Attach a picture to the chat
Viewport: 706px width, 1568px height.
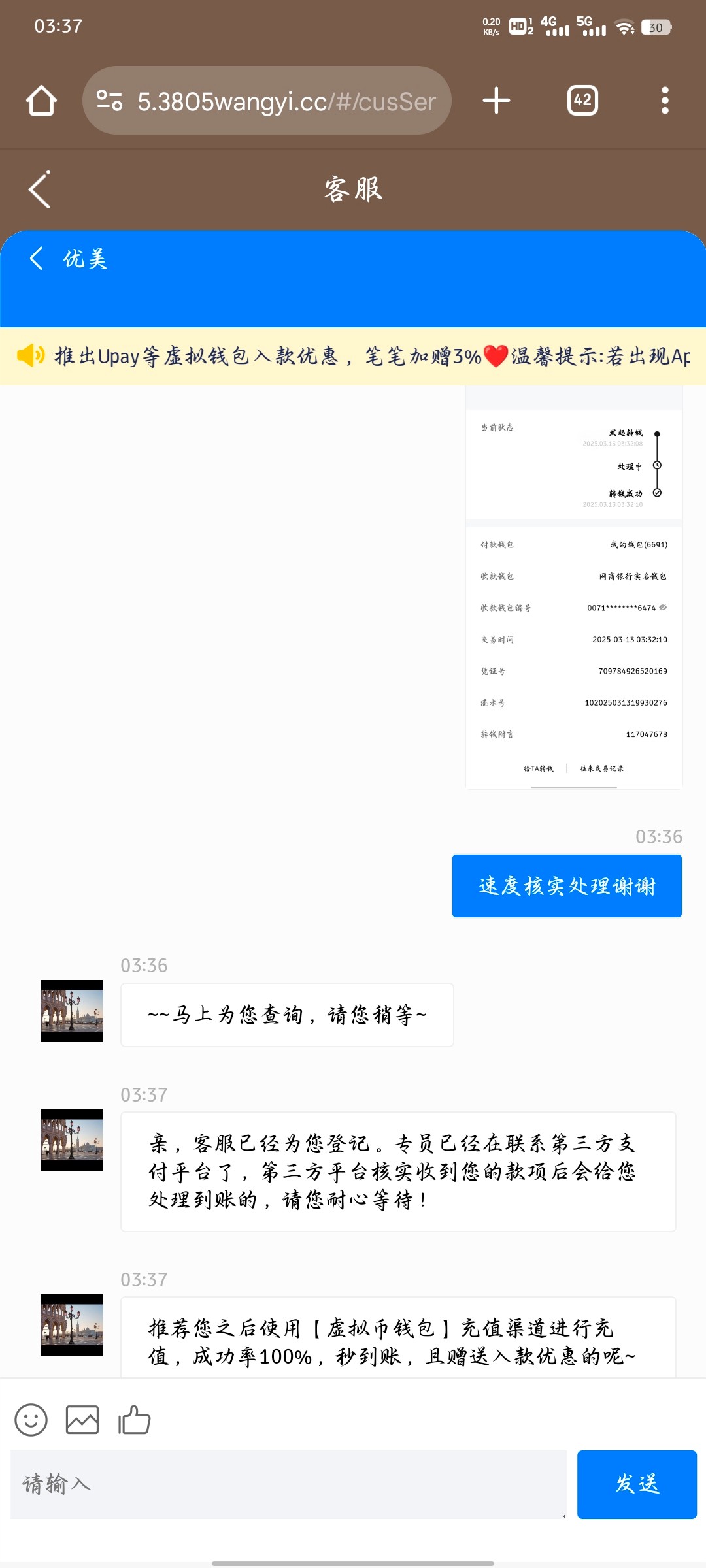tap(82, 1420)
